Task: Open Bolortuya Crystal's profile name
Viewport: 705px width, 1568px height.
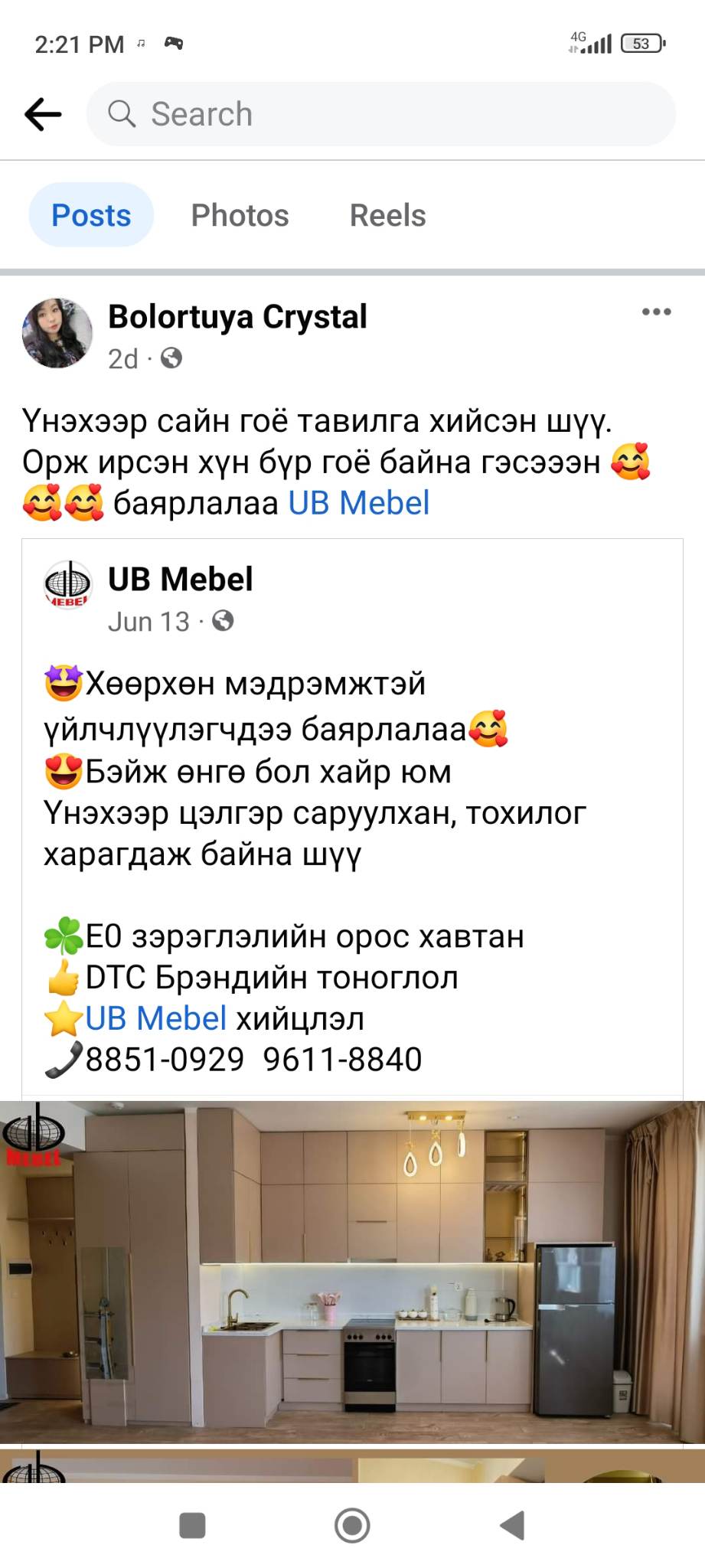Action: (237, 317)
